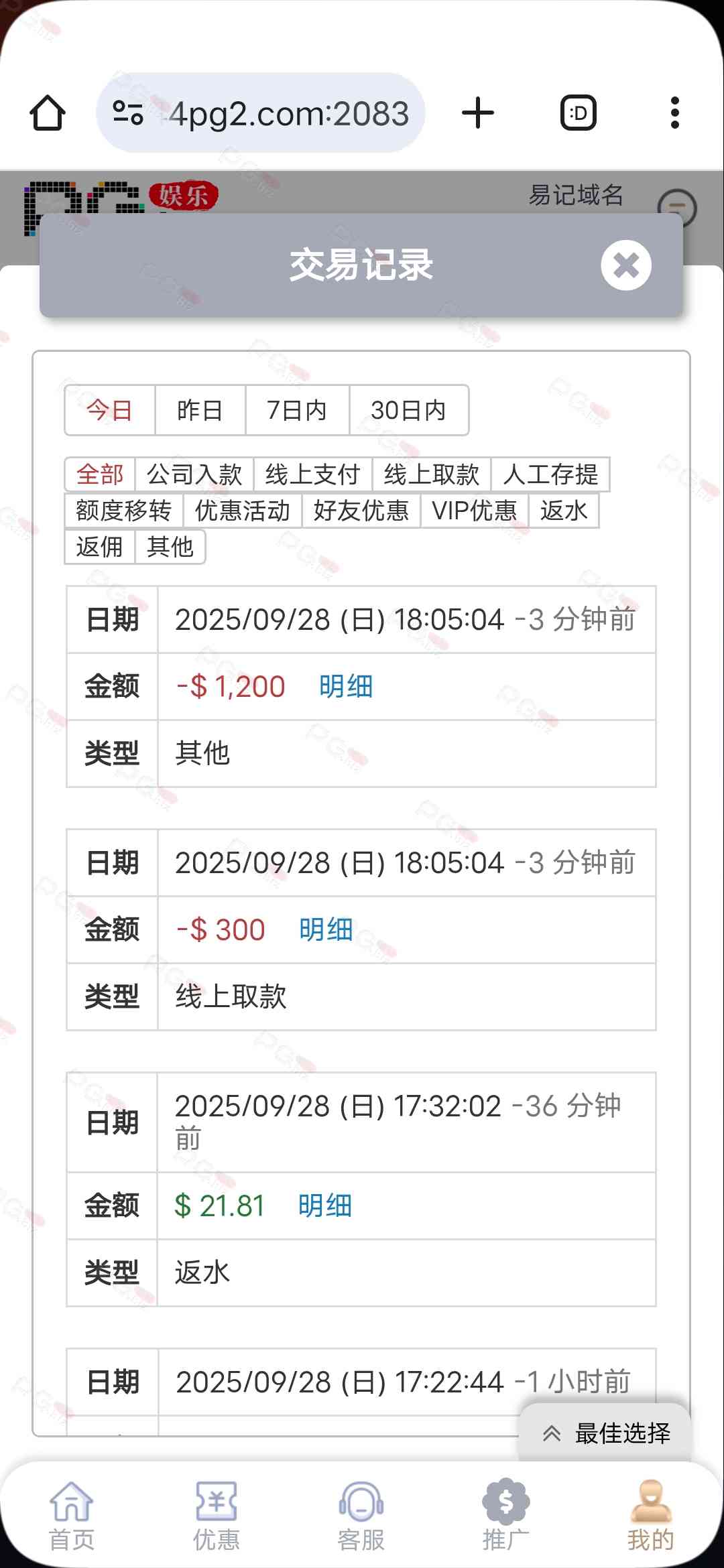724x1568 pixels.
Task: Select the 人工存提 filter
Action: [x=550, y=474]
